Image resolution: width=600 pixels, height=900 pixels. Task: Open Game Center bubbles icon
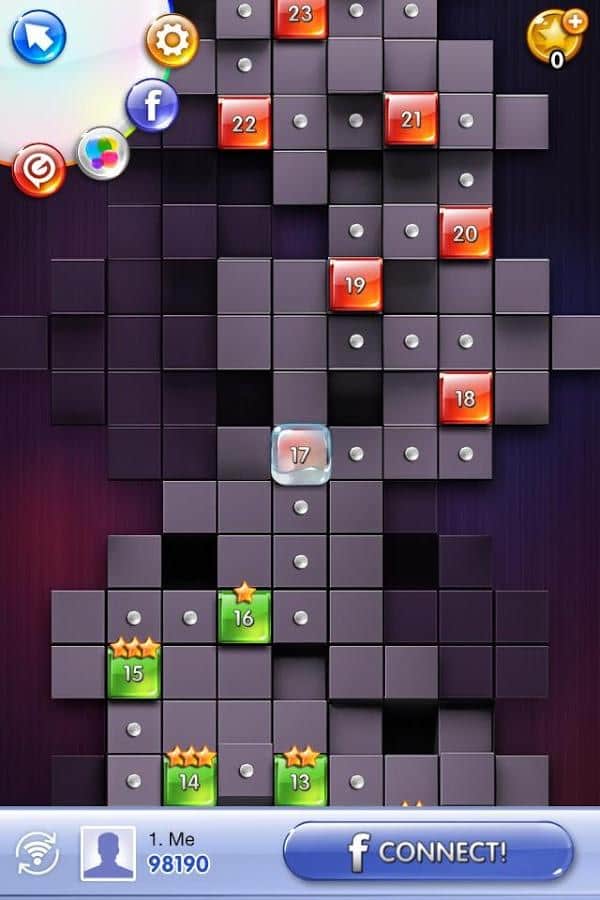point(102,154)
